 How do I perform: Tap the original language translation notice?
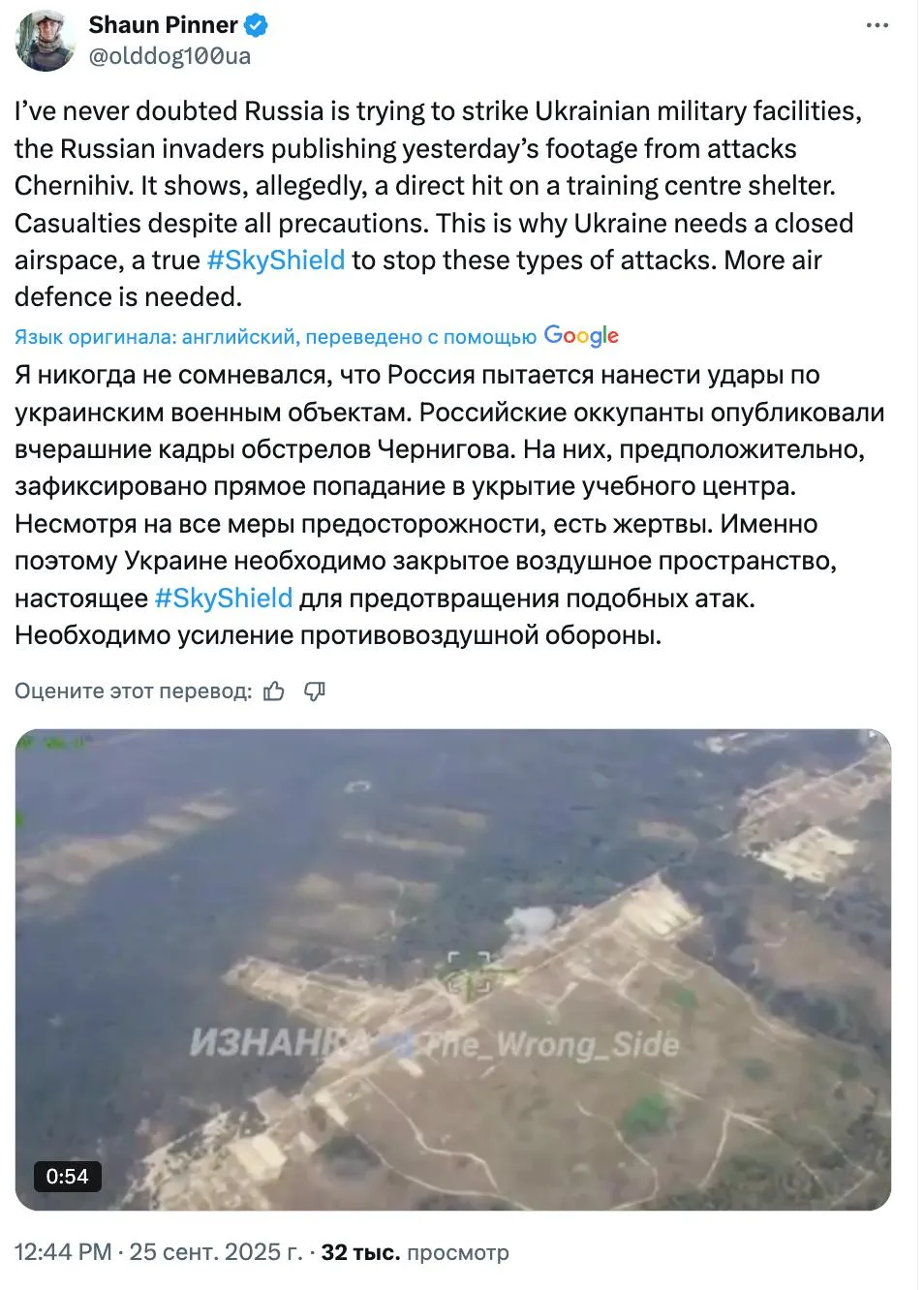coord(274,337)
